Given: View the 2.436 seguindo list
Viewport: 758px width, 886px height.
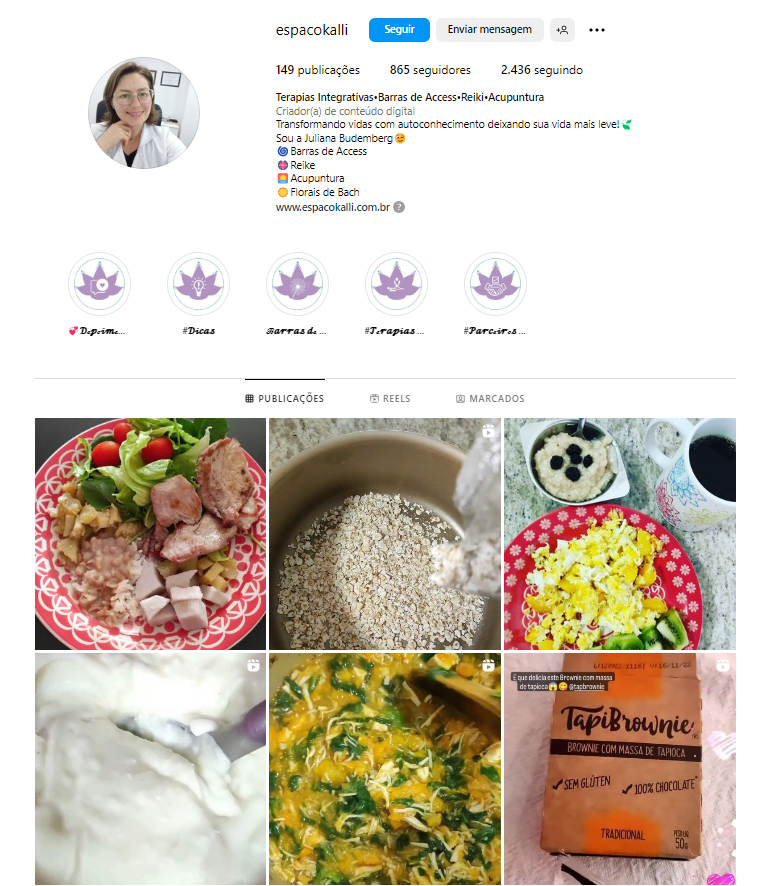Looking at the screenshot, I should pos(541,70).
